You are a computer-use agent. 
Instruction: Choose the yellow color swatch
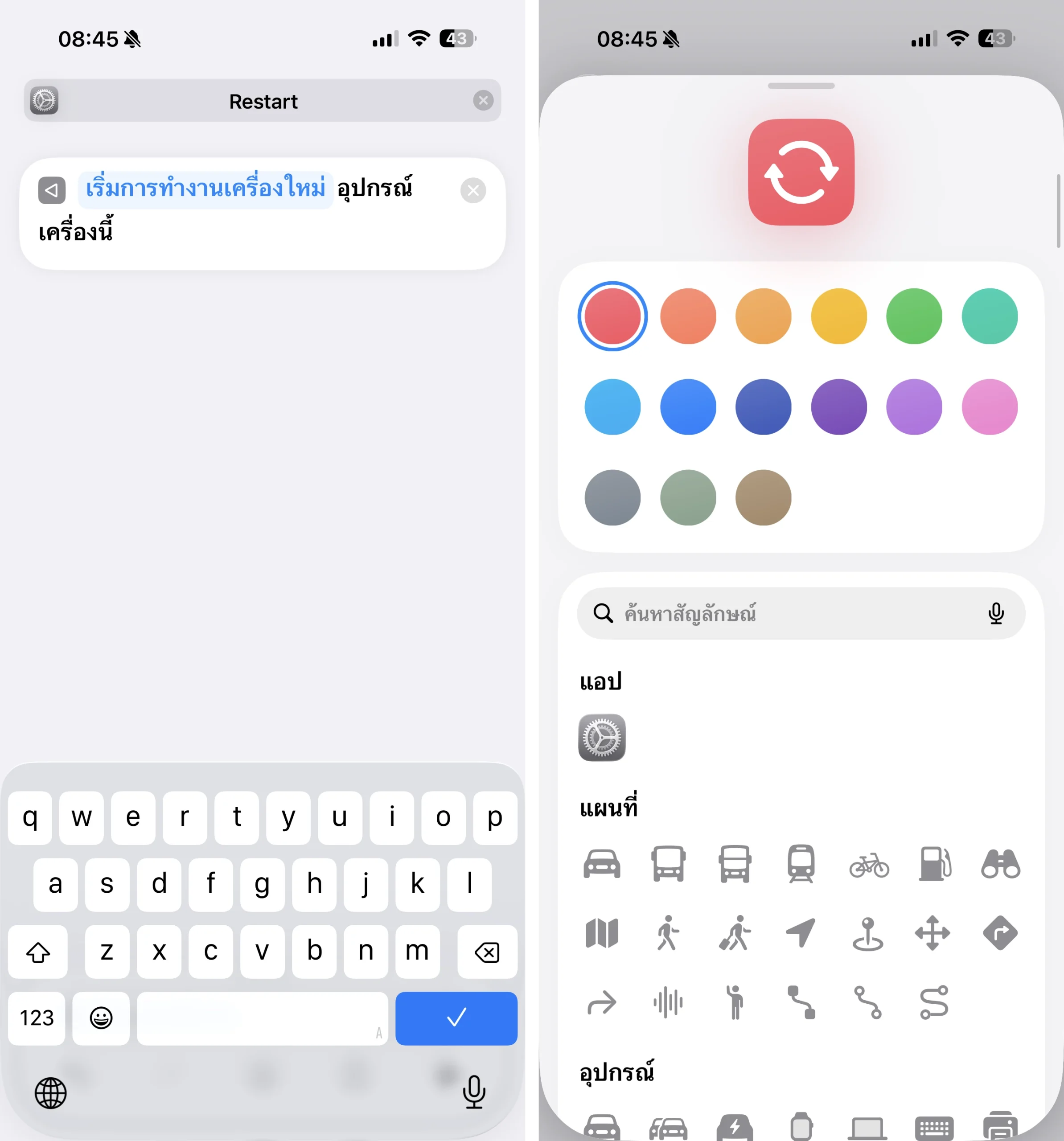point(838,316)
